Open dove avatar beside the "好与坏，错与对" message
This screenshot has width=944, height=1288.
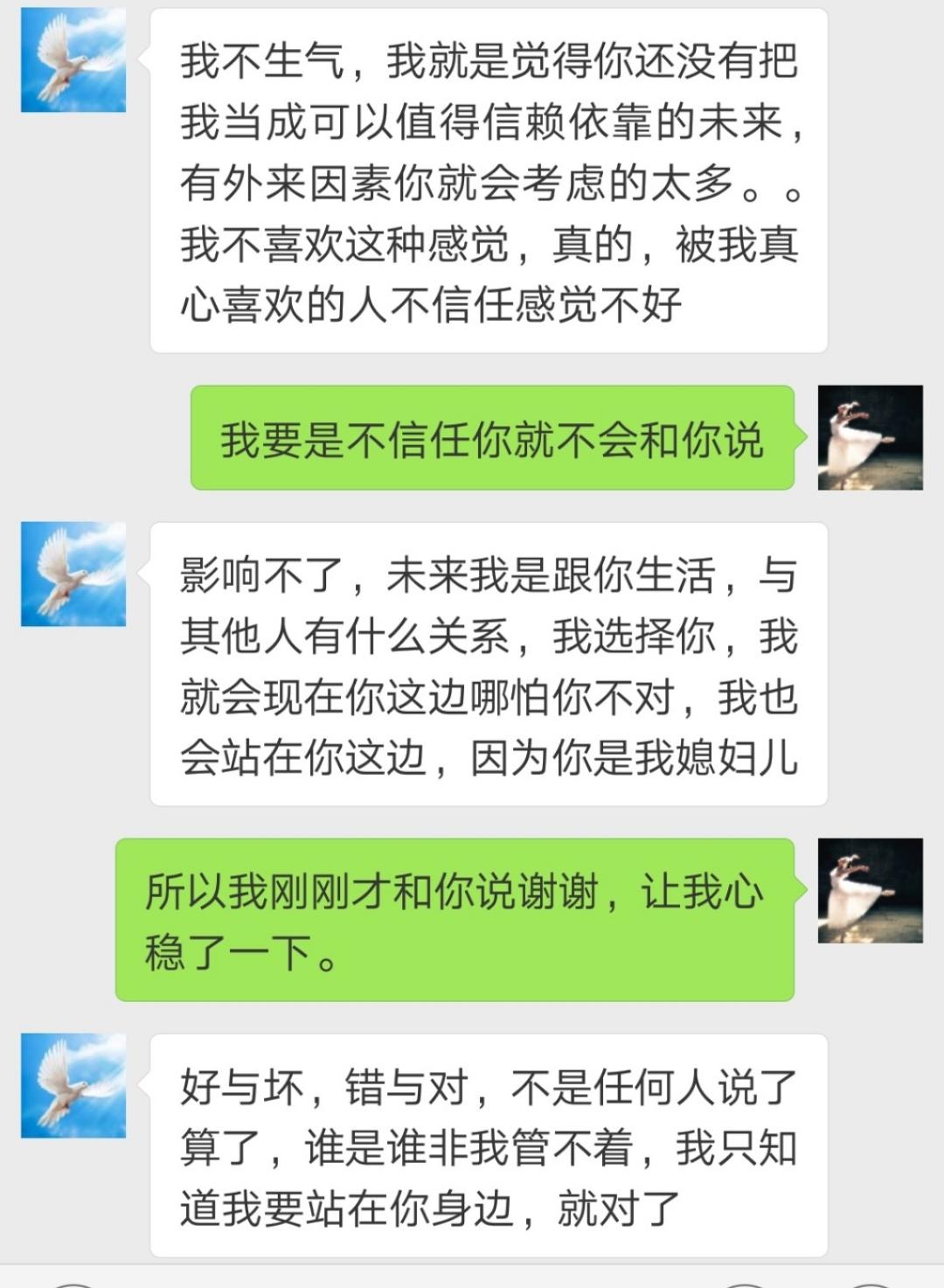pyautogui.click(x=73, y=1085)
